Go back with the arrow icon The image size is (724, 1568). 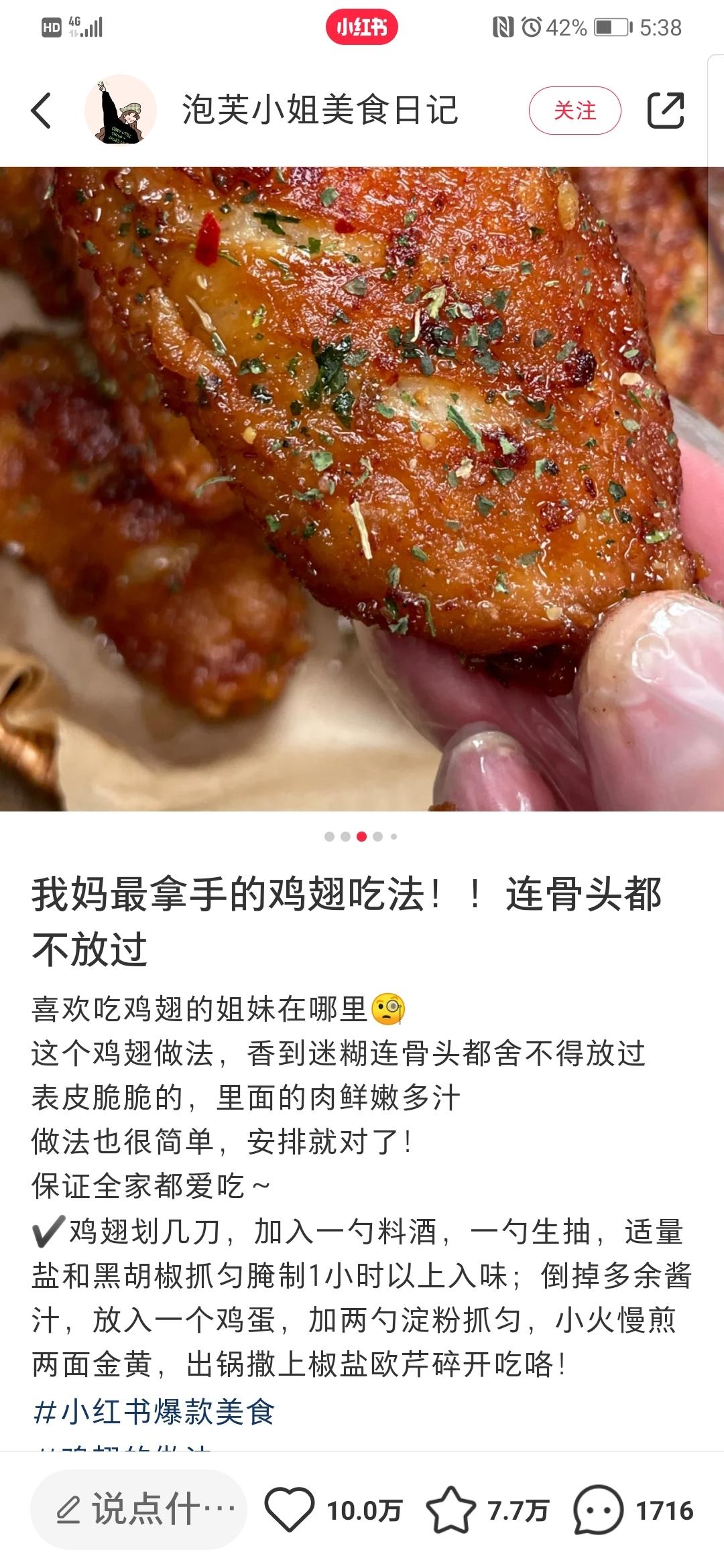tap(42, 111)
